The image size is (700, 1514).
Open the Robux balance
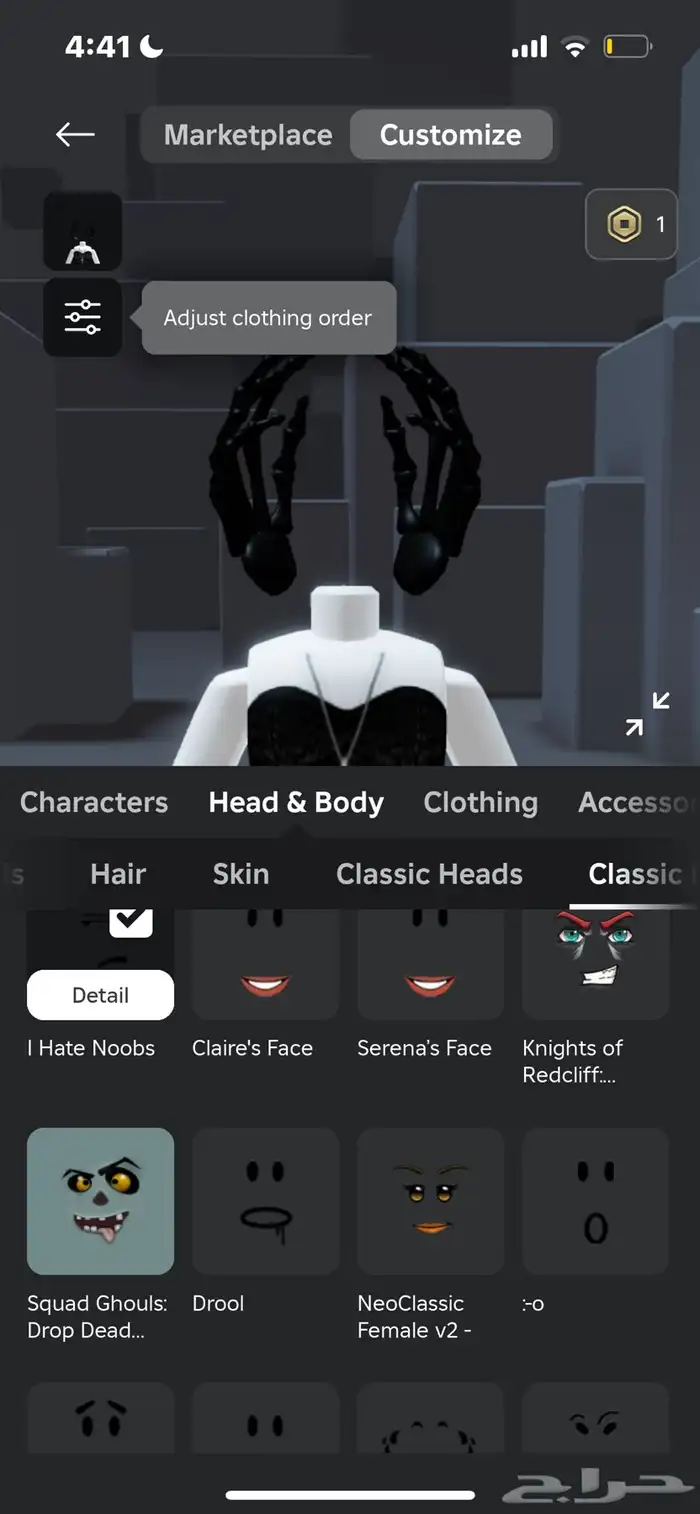pyautogui.click(x=631, y=225)
